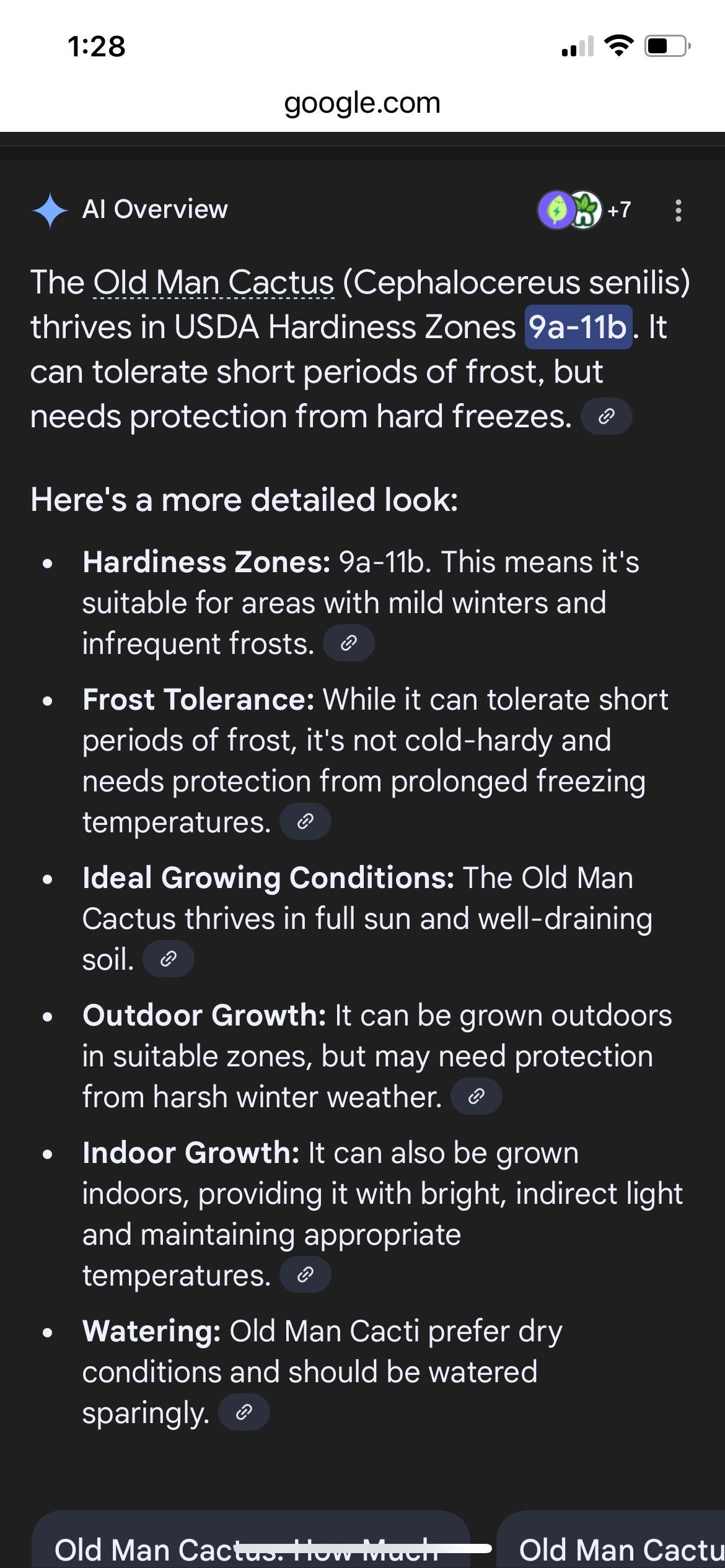Screen dimensions: 725x1568
Task: Open the AI Overview source icons (+7)
Action: [584, 211]
